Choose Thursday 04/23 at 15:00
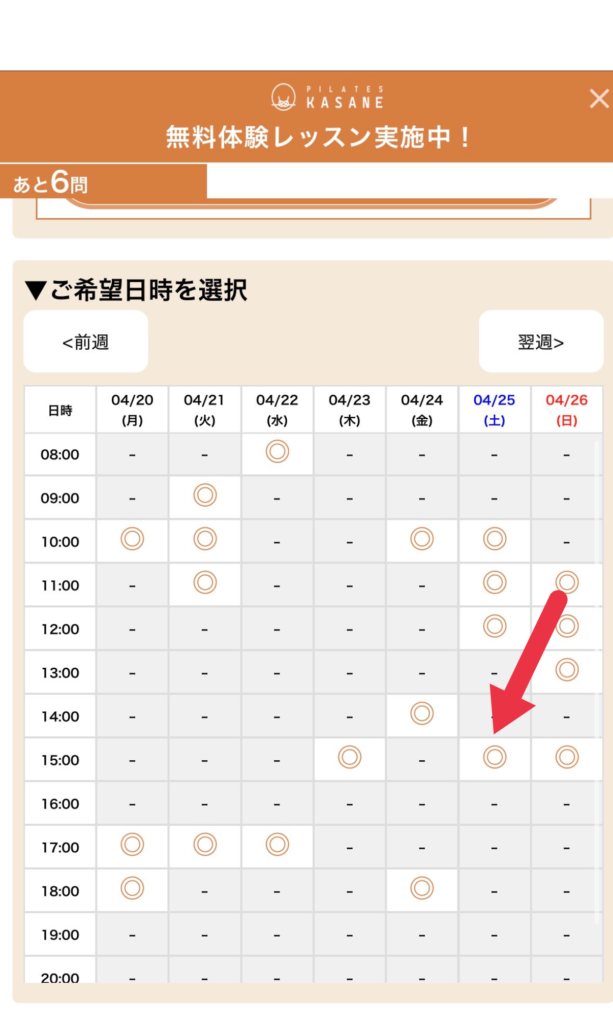The image size is (613, 1024). (349, 758)
